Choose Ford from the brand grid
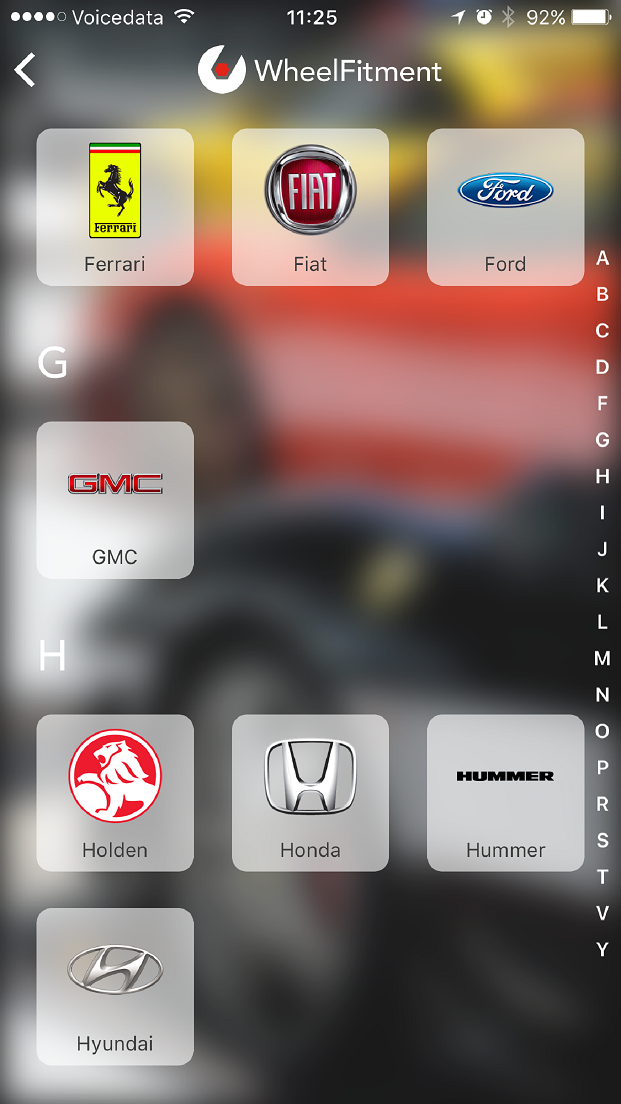 click(x=505, y=207)
